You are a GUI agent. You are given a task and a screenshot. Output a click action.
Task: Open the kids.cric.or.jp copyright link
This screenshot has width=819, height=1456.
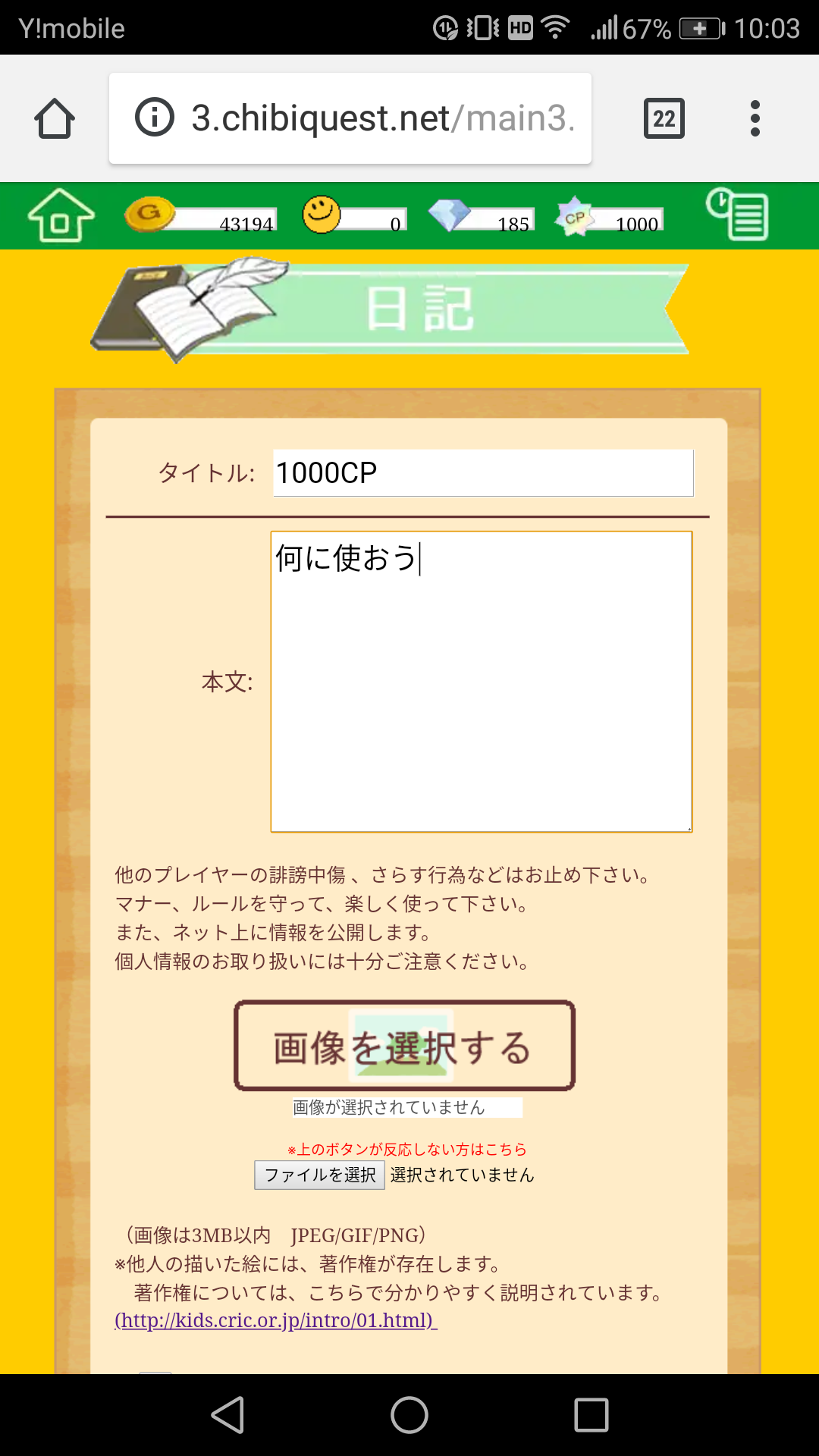click(275, 1320)
